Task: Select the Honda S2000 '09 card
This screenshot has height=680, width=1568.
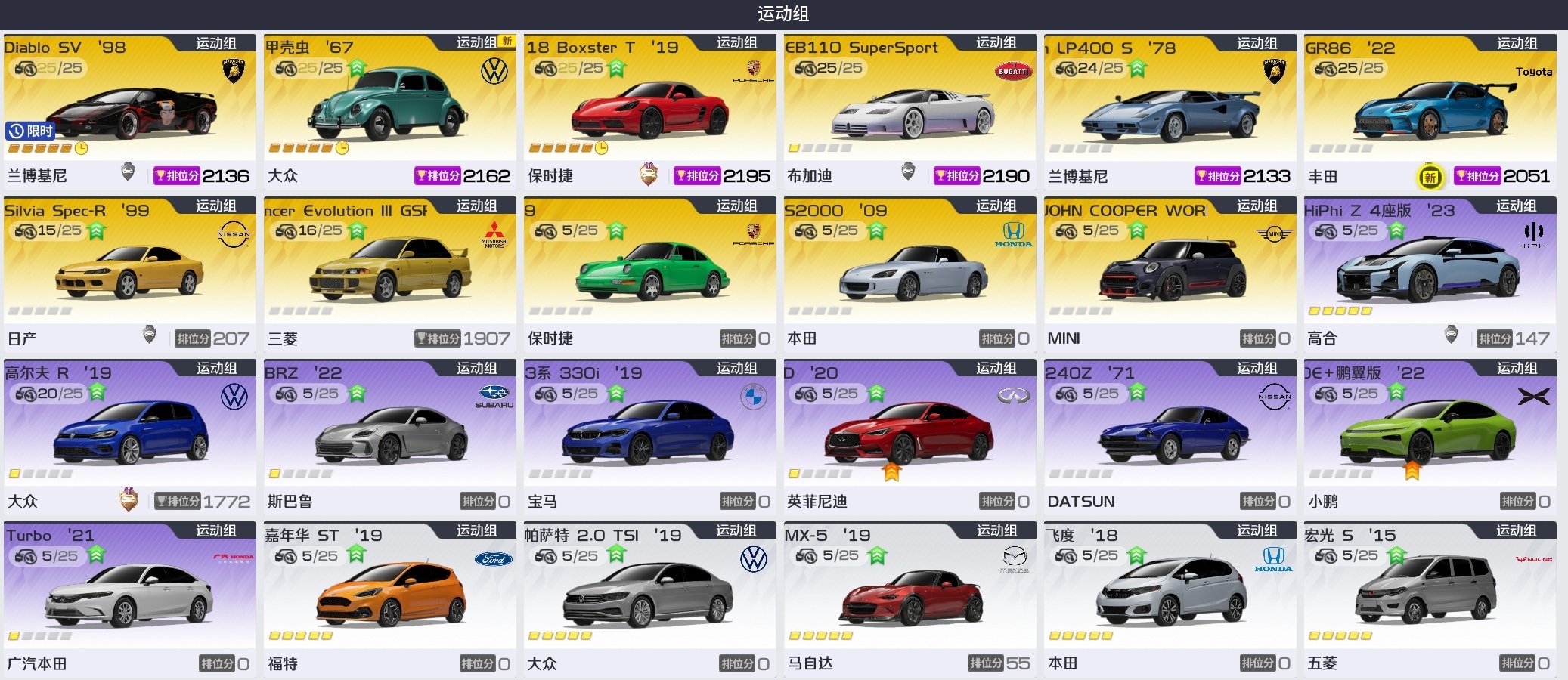Action: [x=909, y=272]
